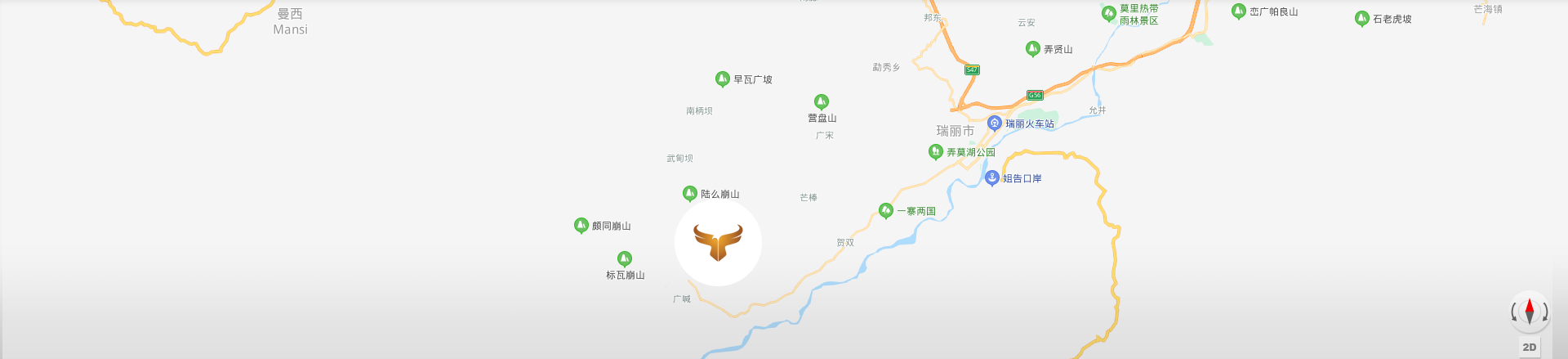Select 旱瓦广坡 marker

722,79
